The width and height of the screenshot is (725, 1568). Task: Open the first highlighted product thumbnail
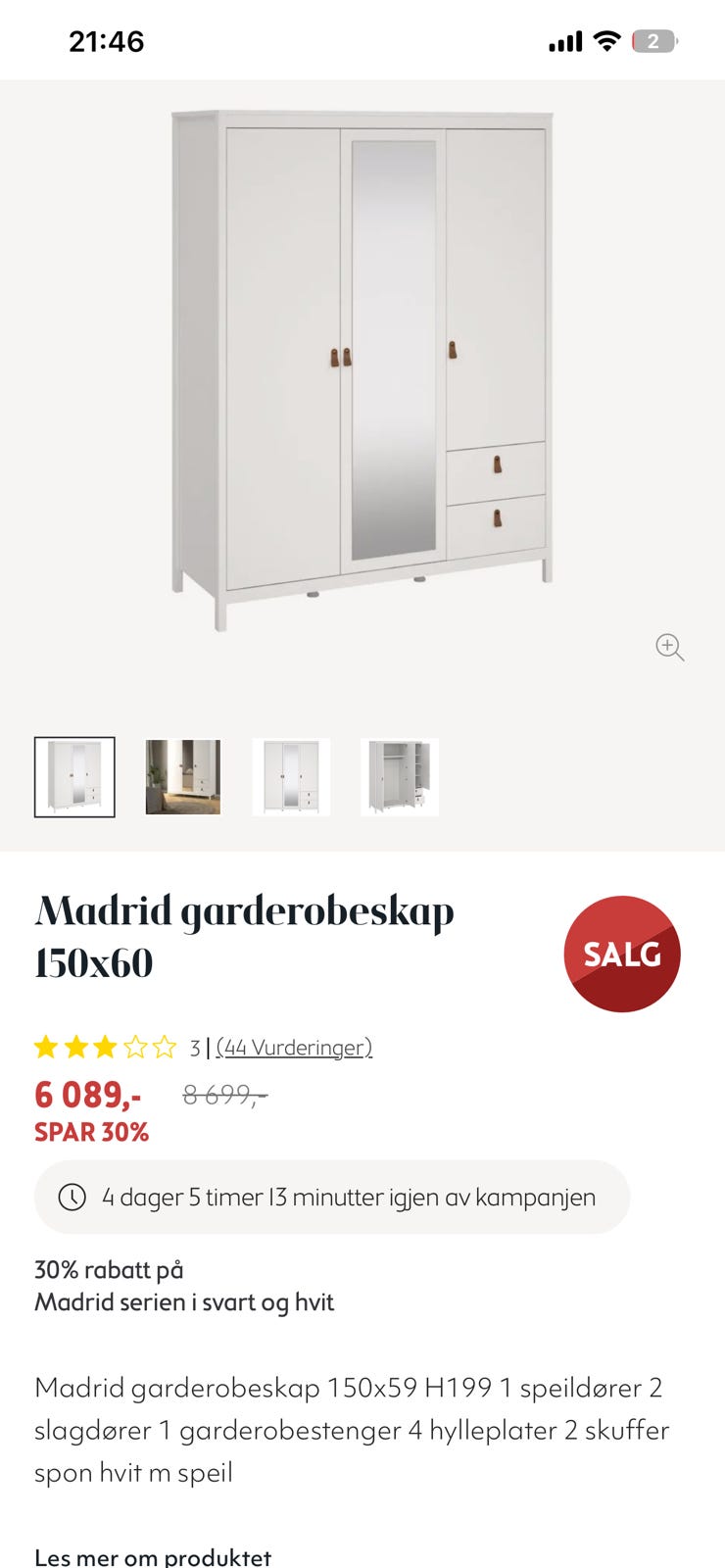coord(74,776)
